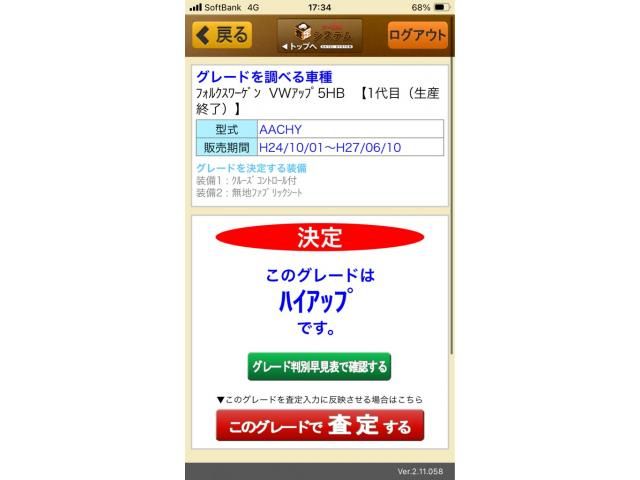Tap the 戻る back button
The height and width of the screenshot is (480, 640).
click(222, 35)
